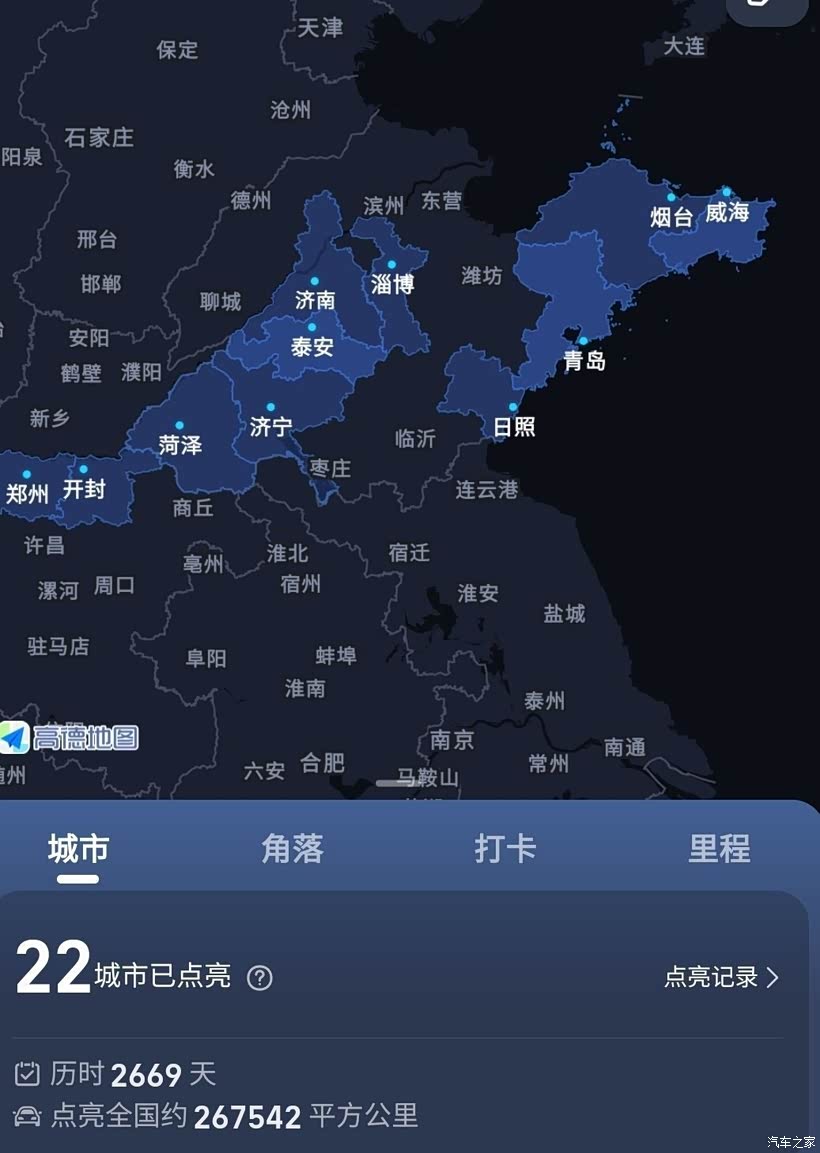The image size is (820, 1153).
Task: Switch to the 打卡 tab
Action: [505, 849]
